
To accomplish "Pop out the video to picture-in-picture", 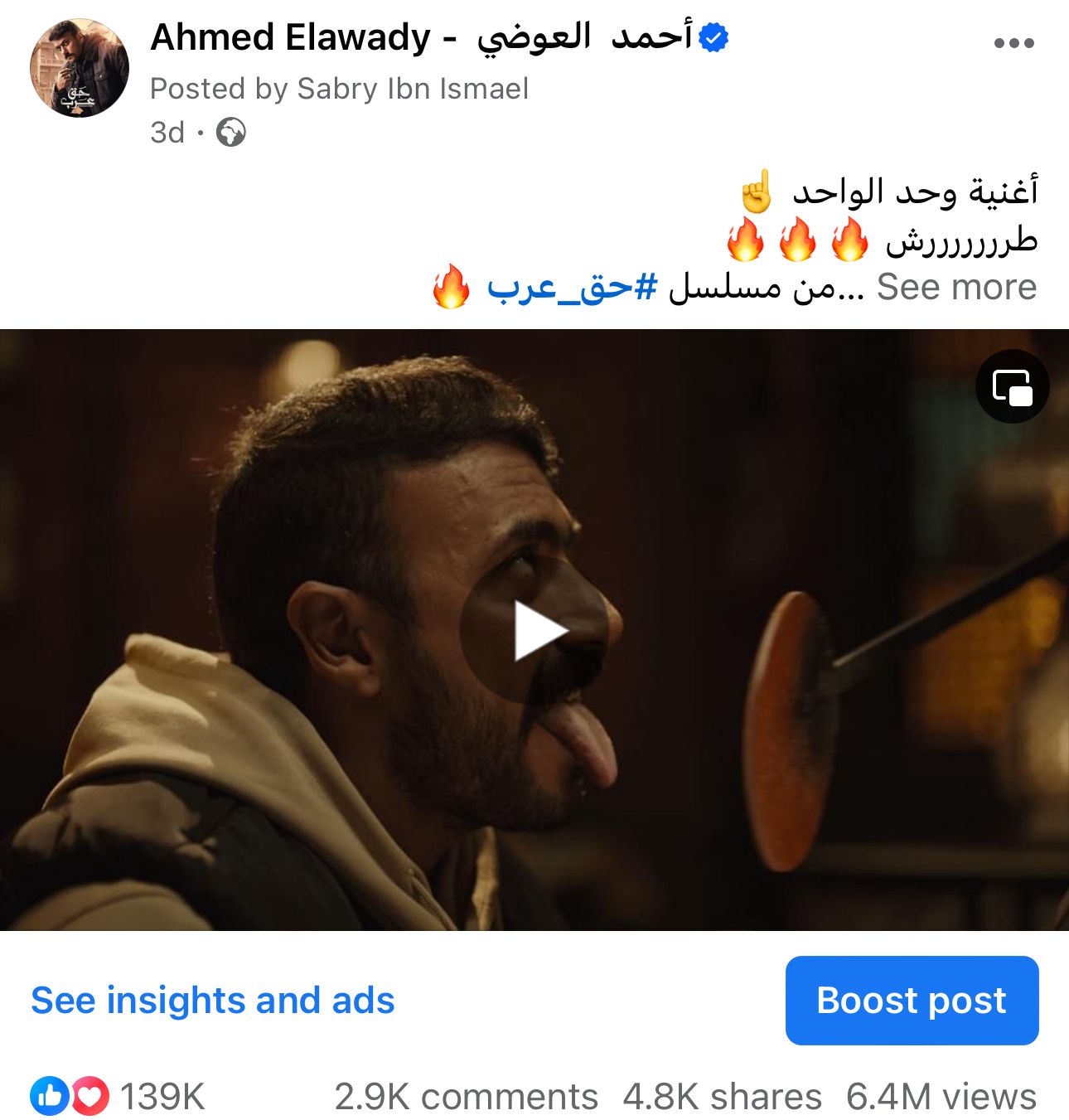I will (x=1012, y=387).
